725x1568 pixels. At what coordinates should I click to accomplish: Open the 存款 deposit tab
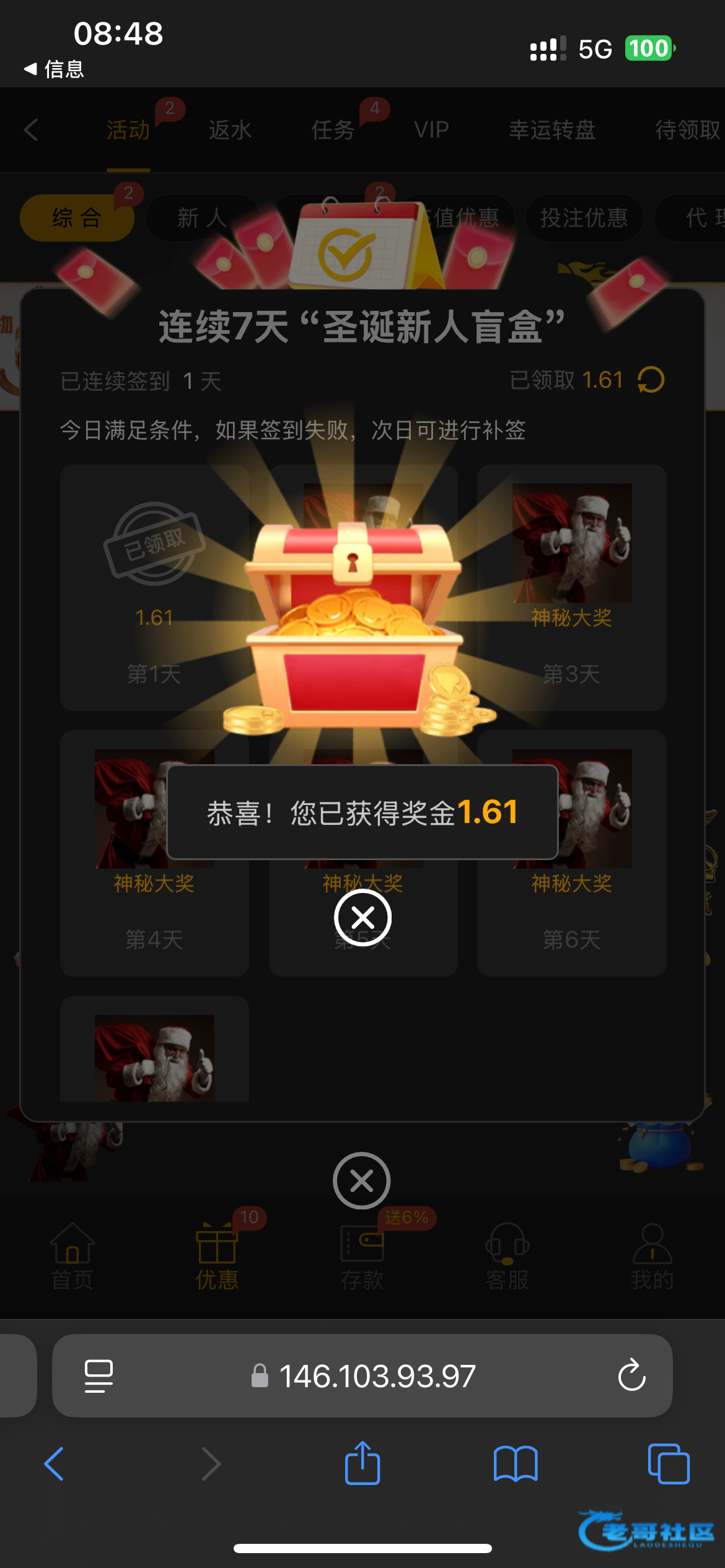coord(362,1257)
